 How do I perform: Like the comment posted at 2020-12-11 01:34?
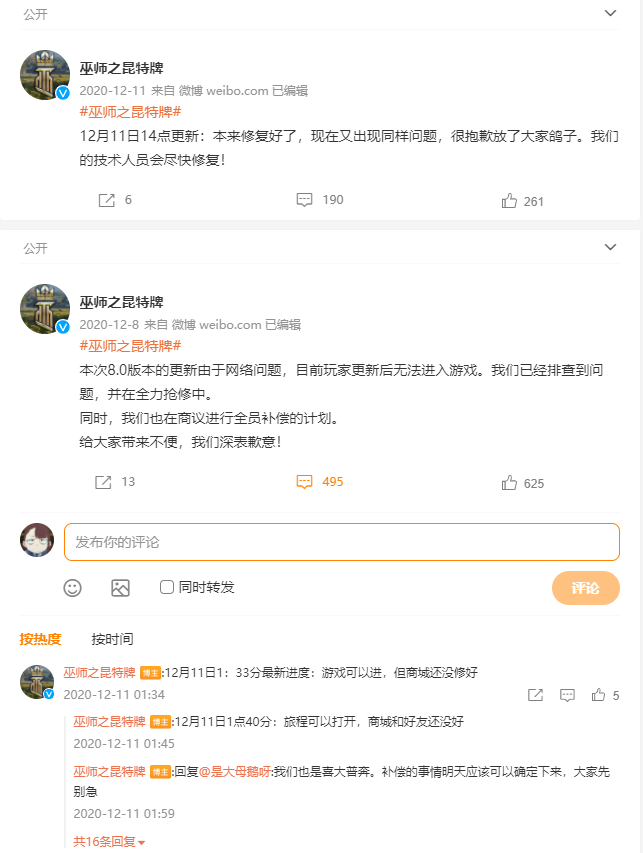point(599,695)
